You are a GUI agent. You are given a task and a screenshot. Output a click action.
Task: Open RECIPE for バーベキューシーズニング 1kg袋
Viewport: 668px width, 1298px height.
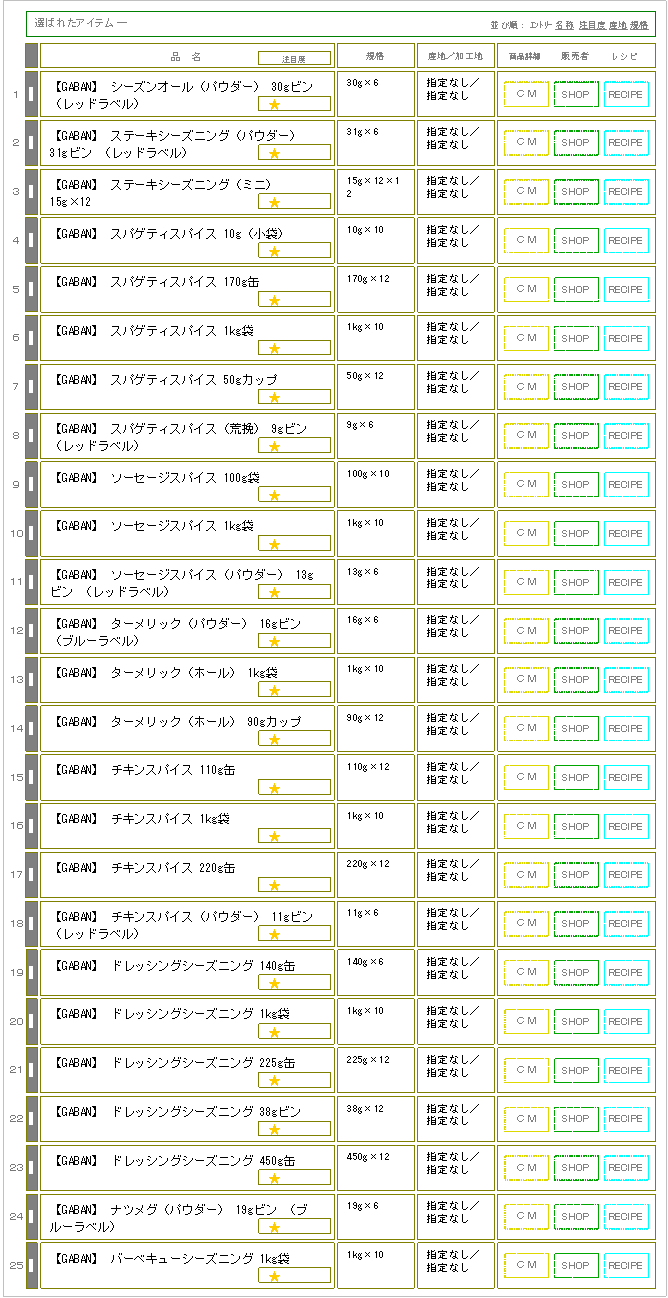pos(626,1266)
